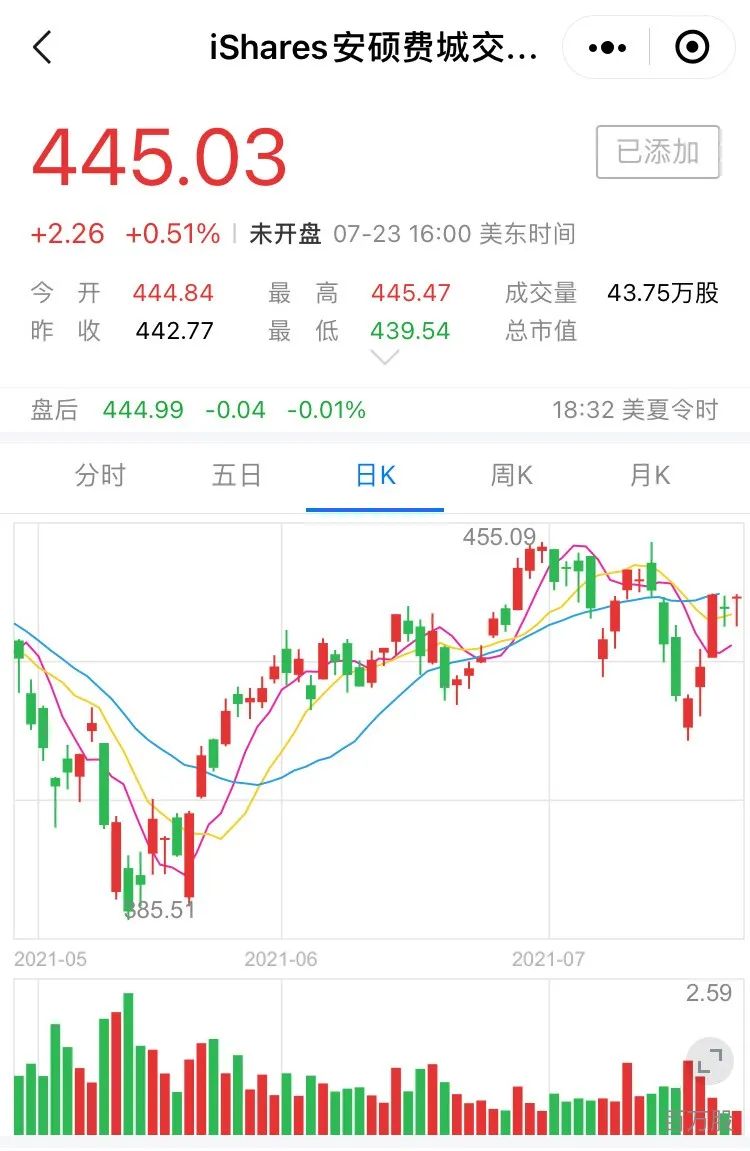Screen dimensions: 750x1151
Task: Close the mini program with the circle button
Action: pyautogui.click(x=692, y=47)
